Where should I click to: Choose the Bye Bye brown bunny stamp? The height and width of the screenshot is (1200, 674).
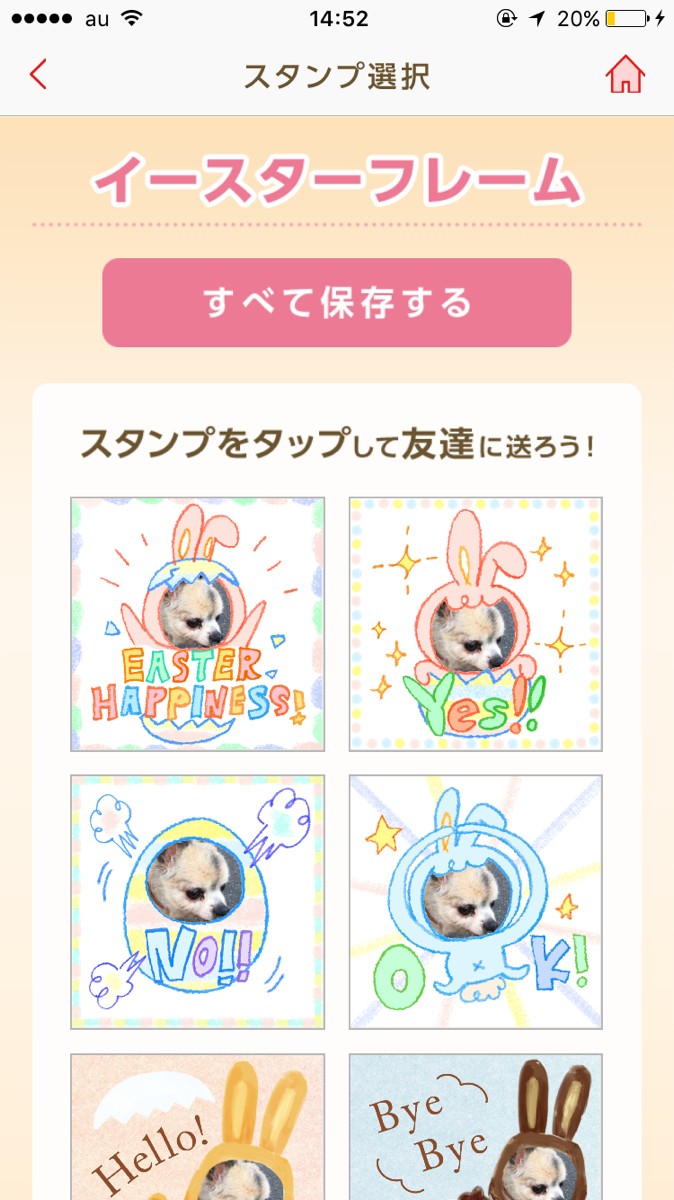[x=476, y=1126]
